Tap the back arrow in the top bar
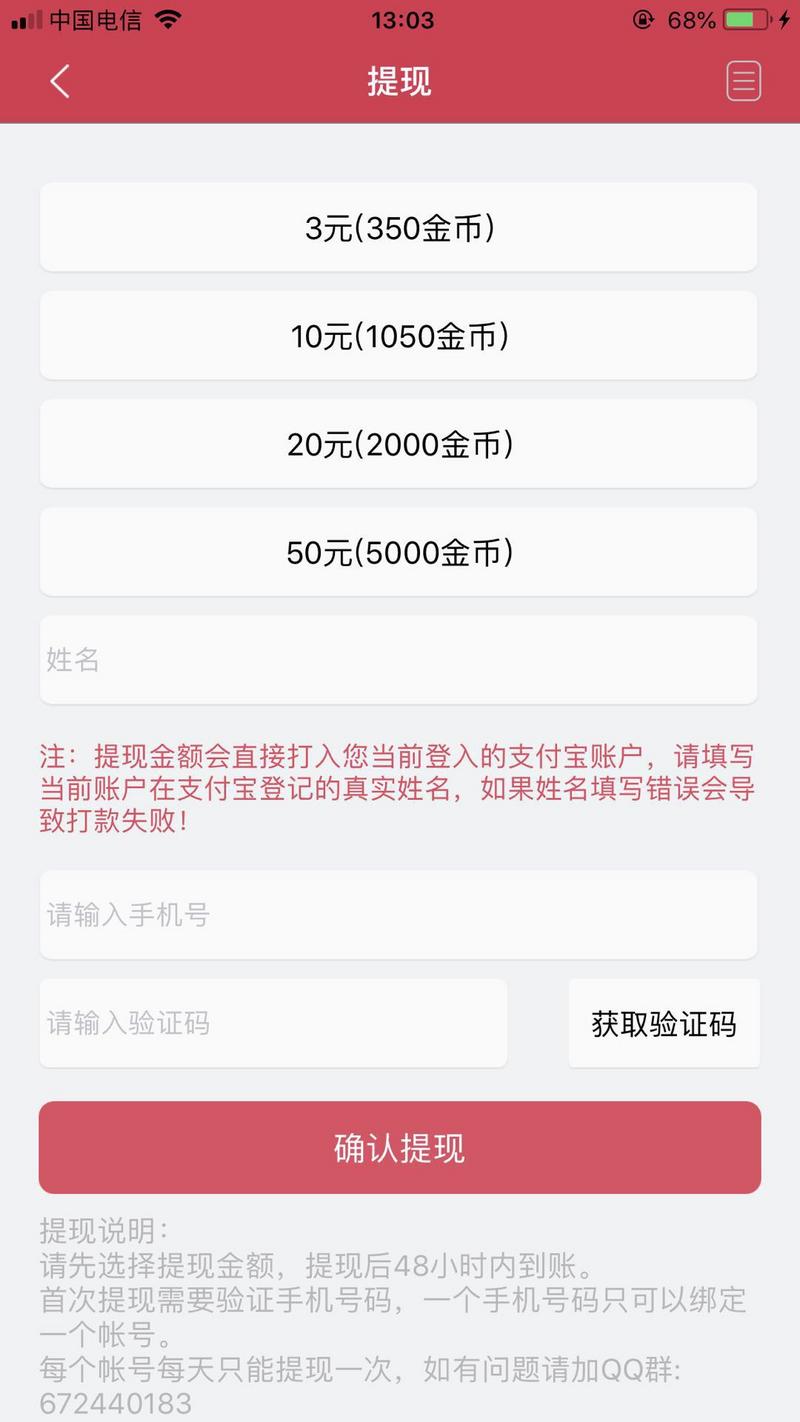This screenshot has width=800, height=1422. point(60,81)
